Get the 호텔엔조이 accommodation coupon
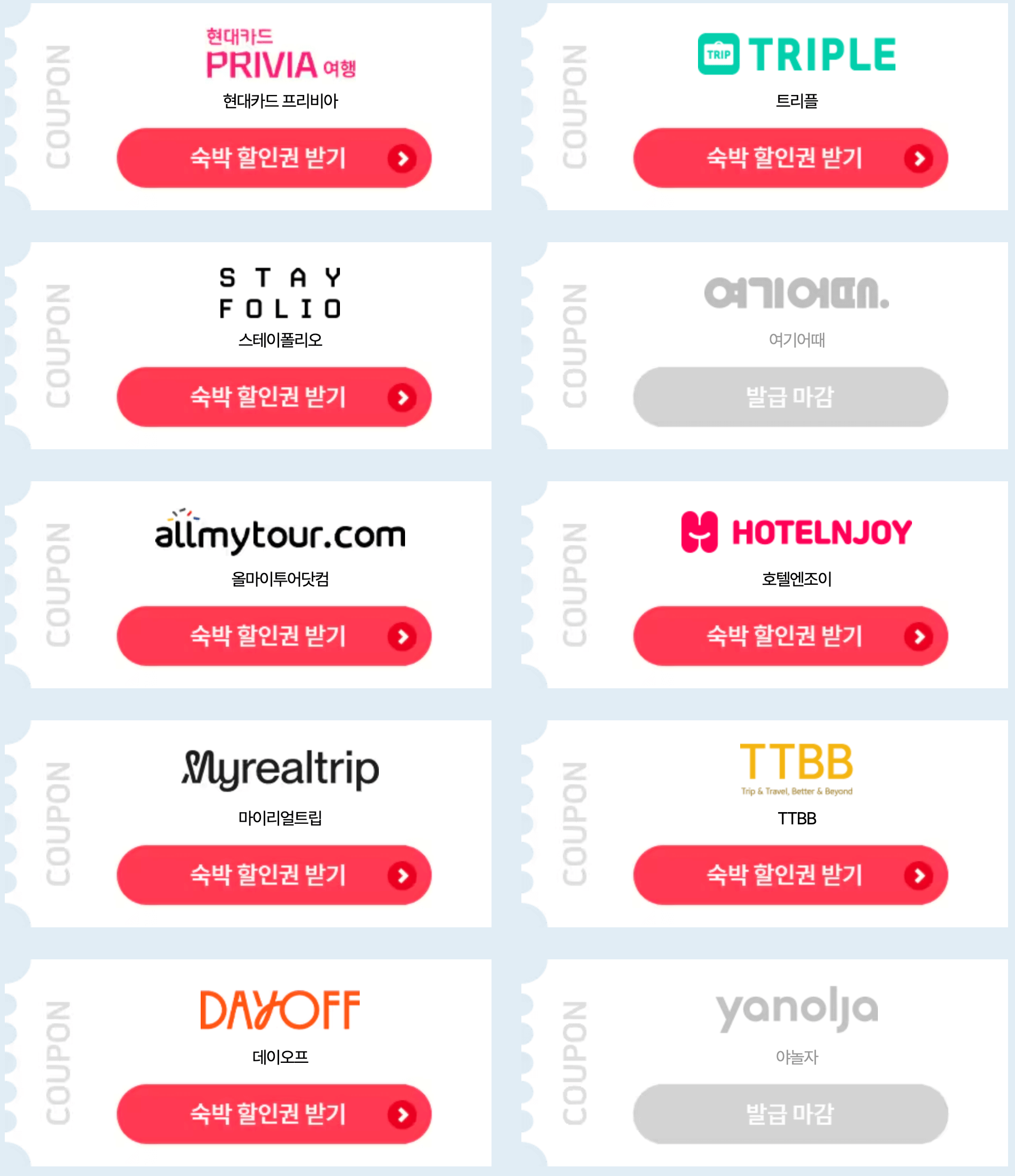1015x1176 pixels. point(793,636)
